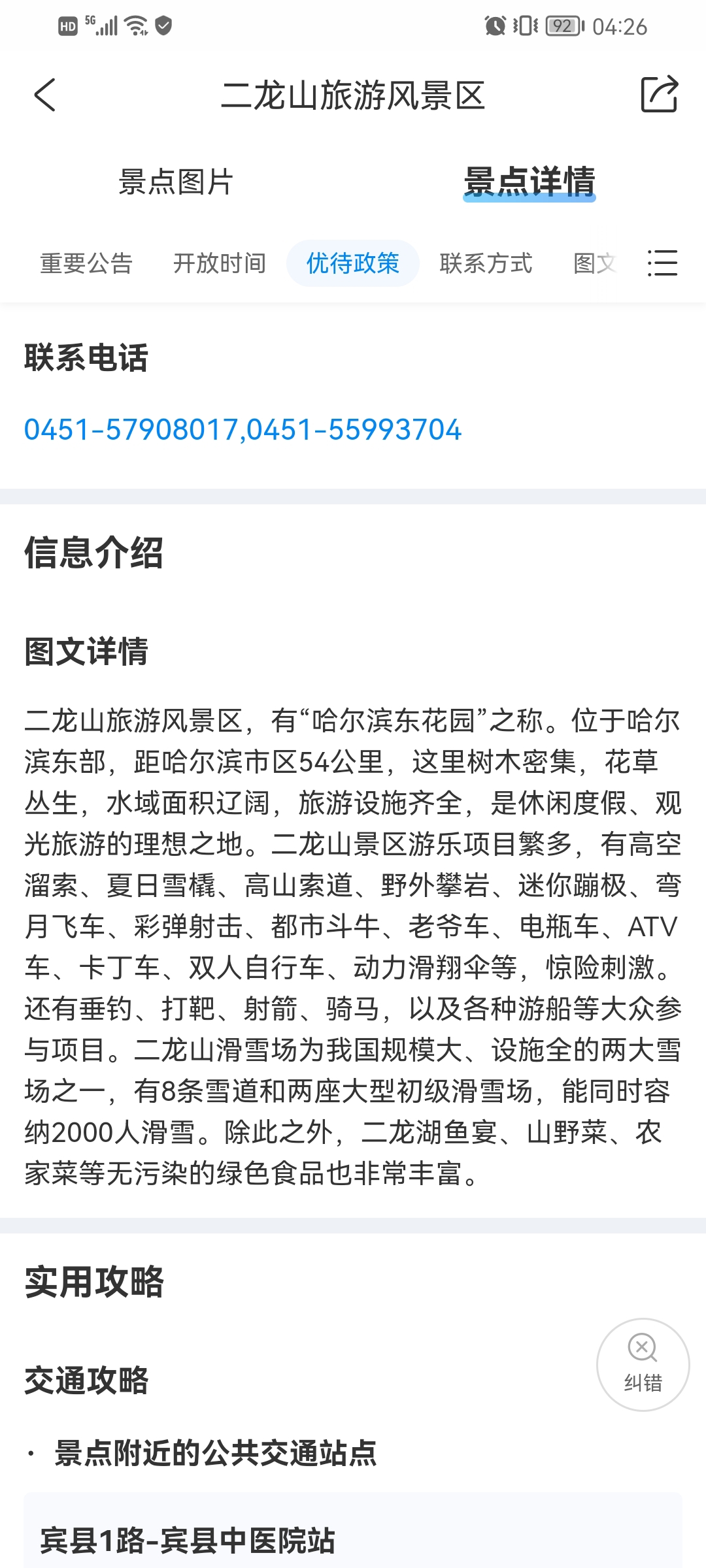Screen dimensions: 706x1568
Task: Open the section list menu icon
Action: (662, 263)
